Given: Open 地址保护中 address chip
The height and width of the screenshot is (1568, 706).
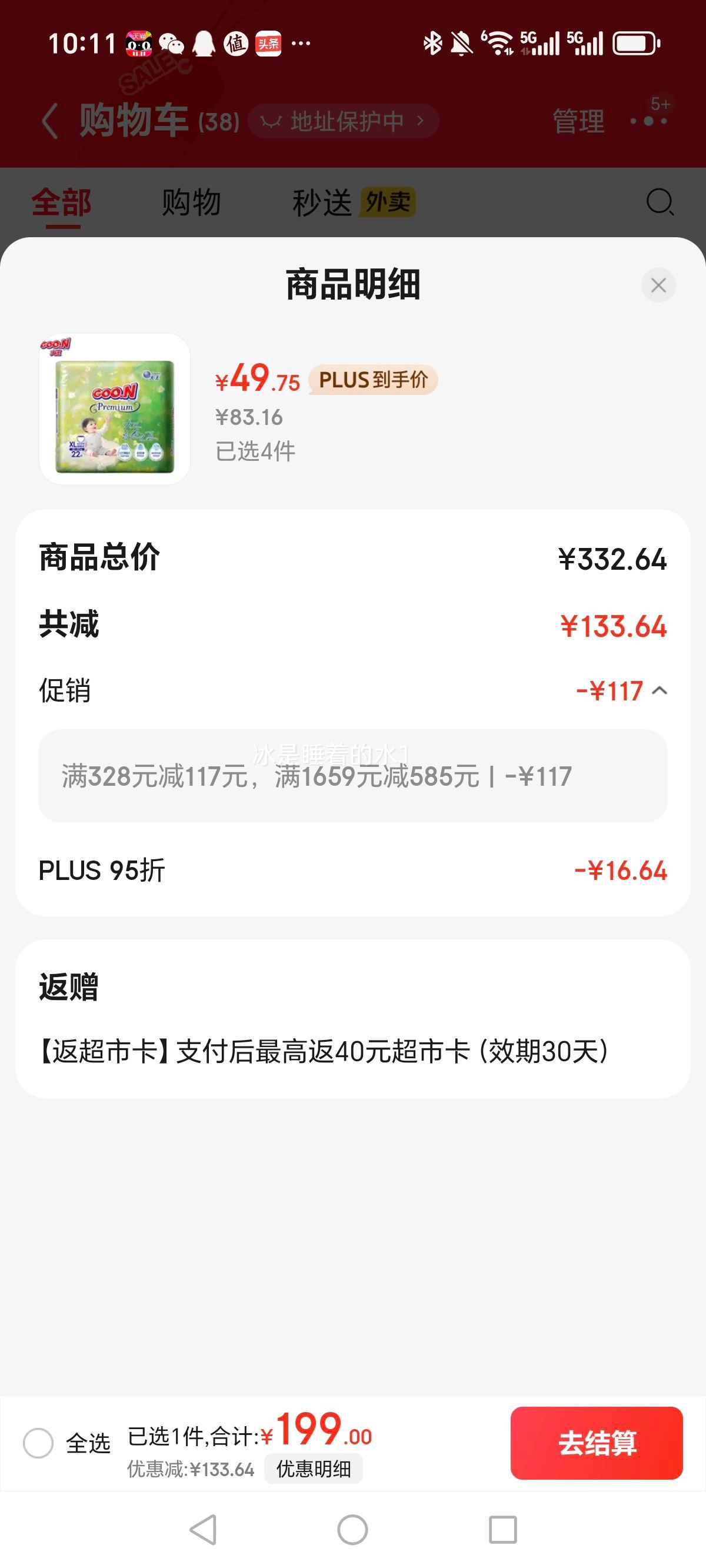Looking at the screenshot, I should click(344, 121).
